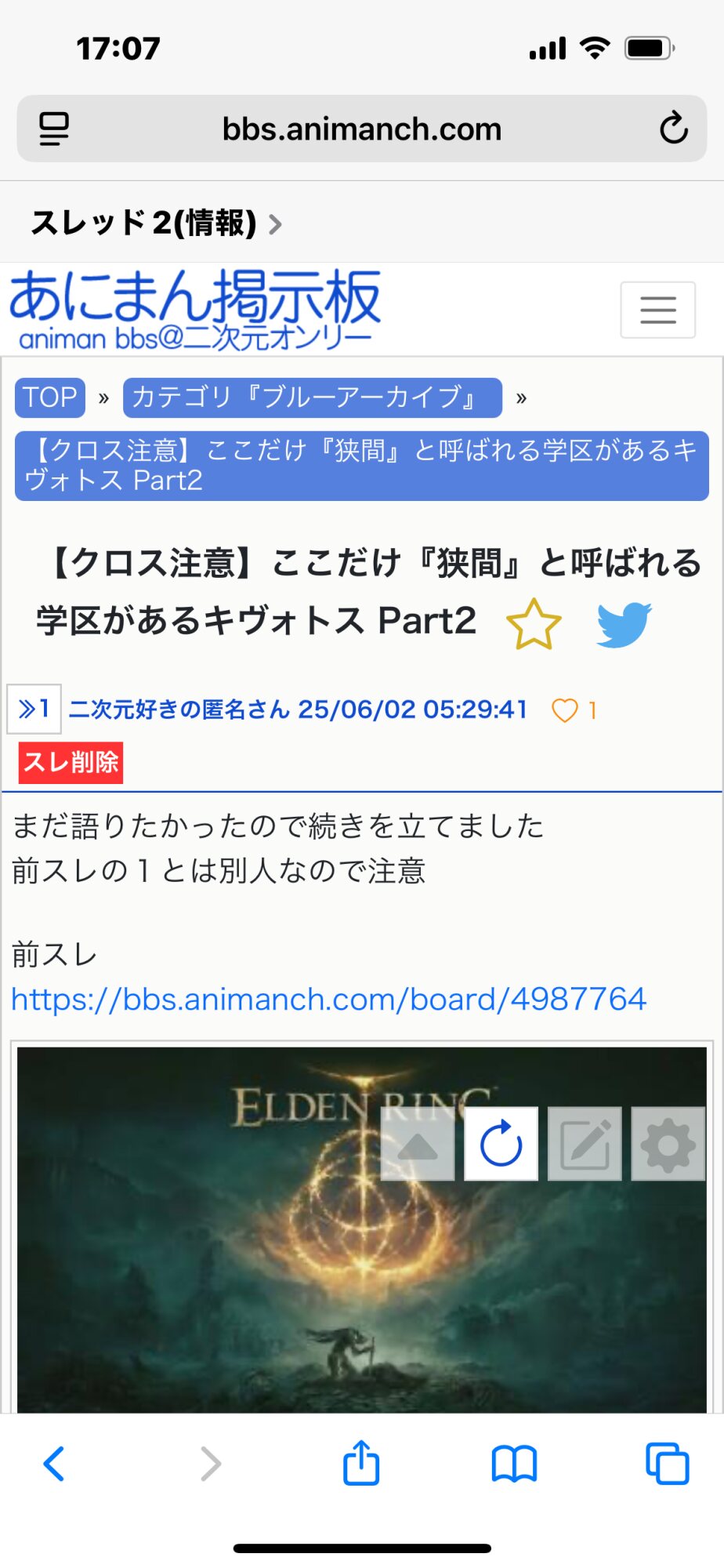Viewport: 724px width, 1568px height.
Task: Open the previous thread URL link
Action: coord(329,999)
